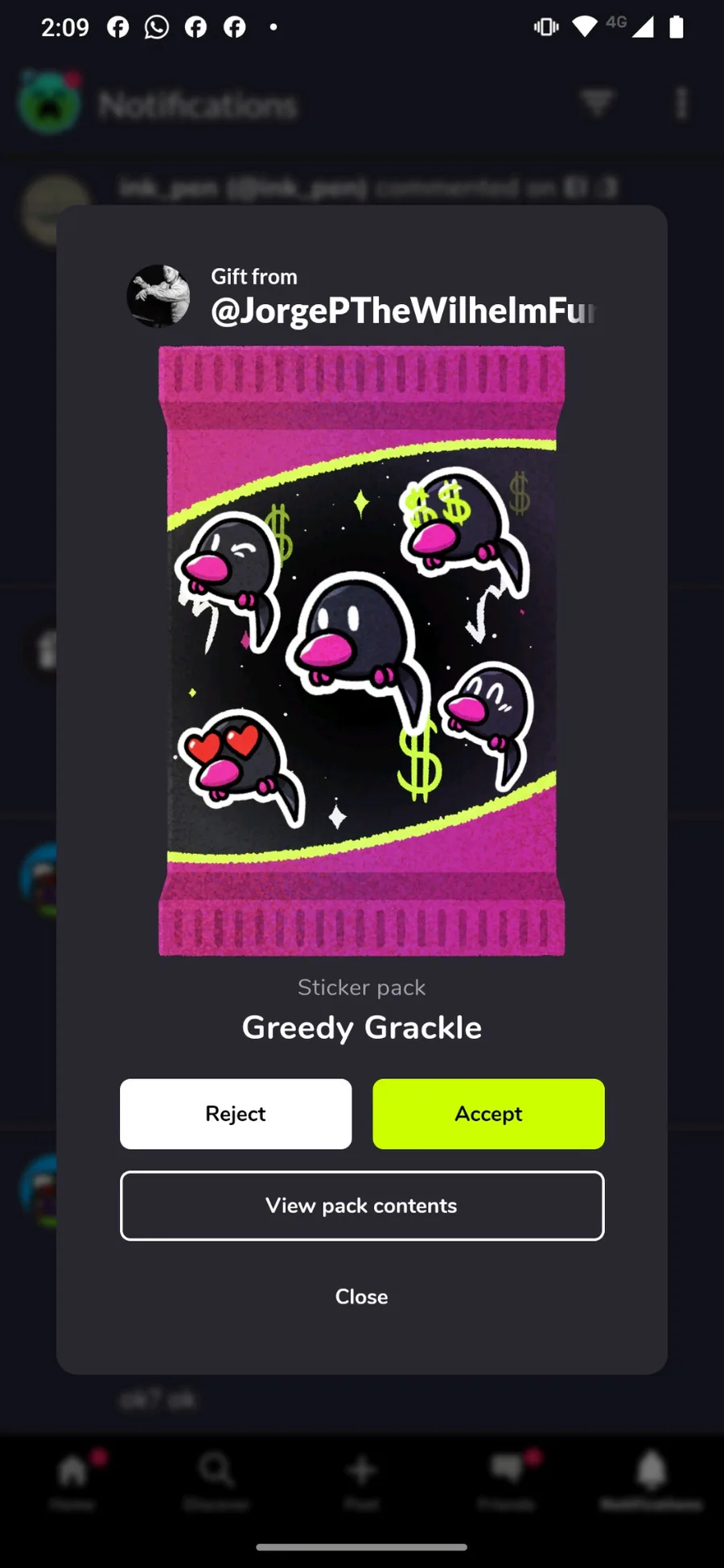Close the gift dialog
The height and width of the screenshot is (1568, 724).
362,1296
